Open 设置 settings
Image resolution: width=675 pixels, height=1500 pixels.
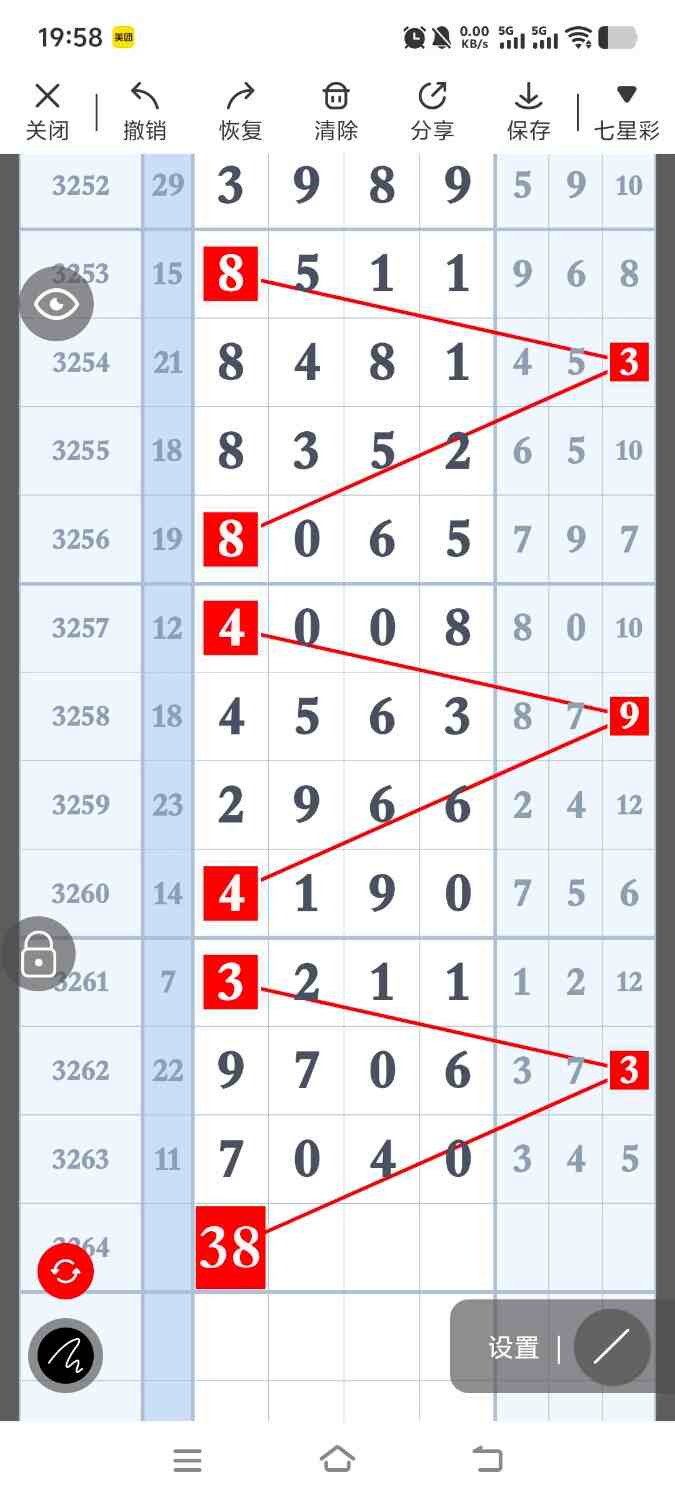[514, 1347]
